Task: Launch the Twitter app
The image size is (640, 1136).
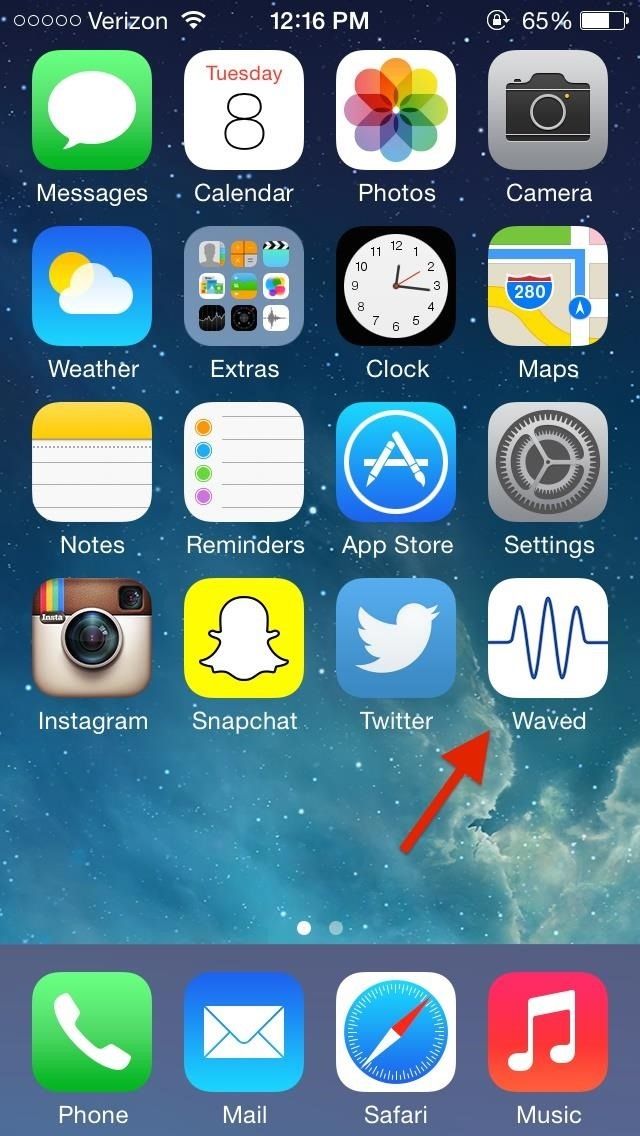Action: [396, 638]
